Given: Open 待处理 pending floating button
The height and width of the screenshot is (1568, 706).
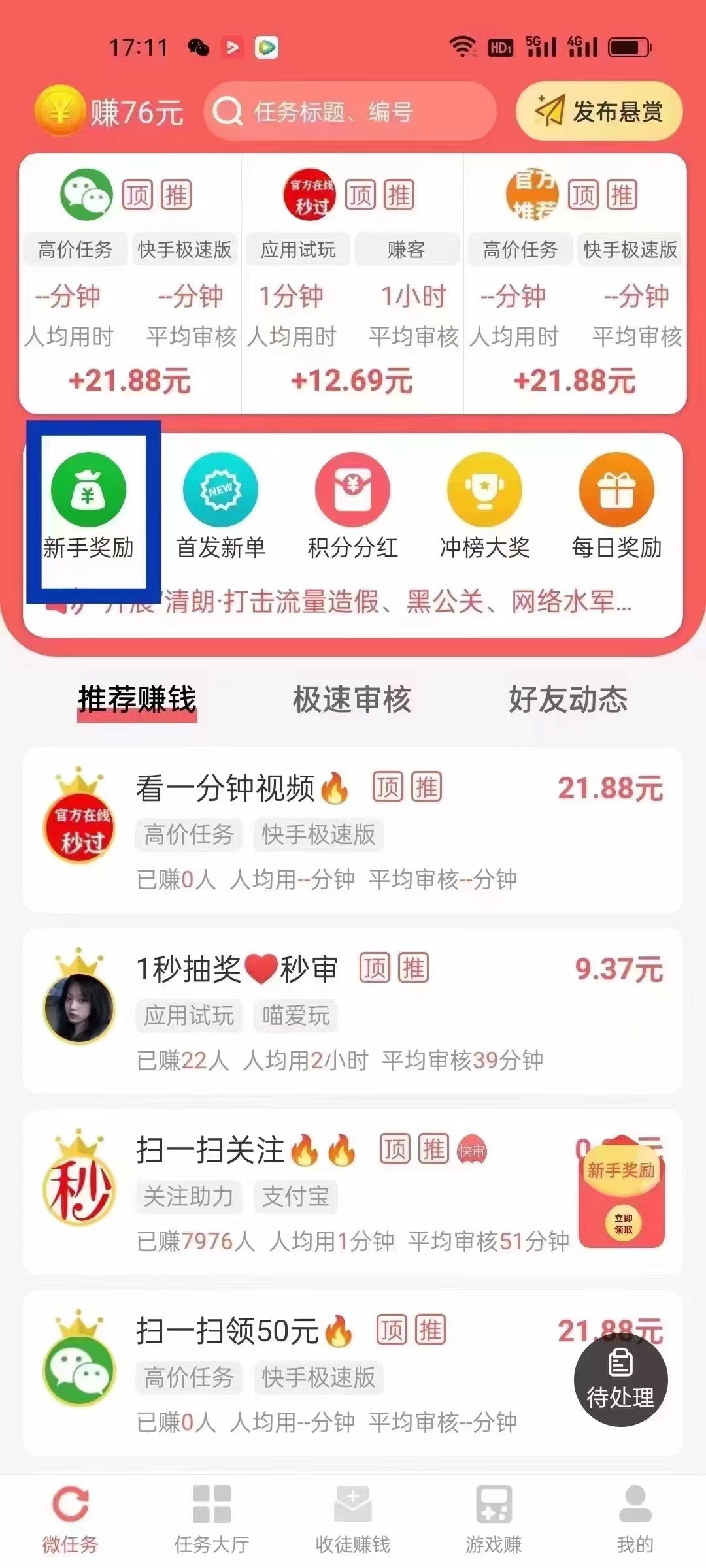Looking at the screenshot, I should (620, 1379).
